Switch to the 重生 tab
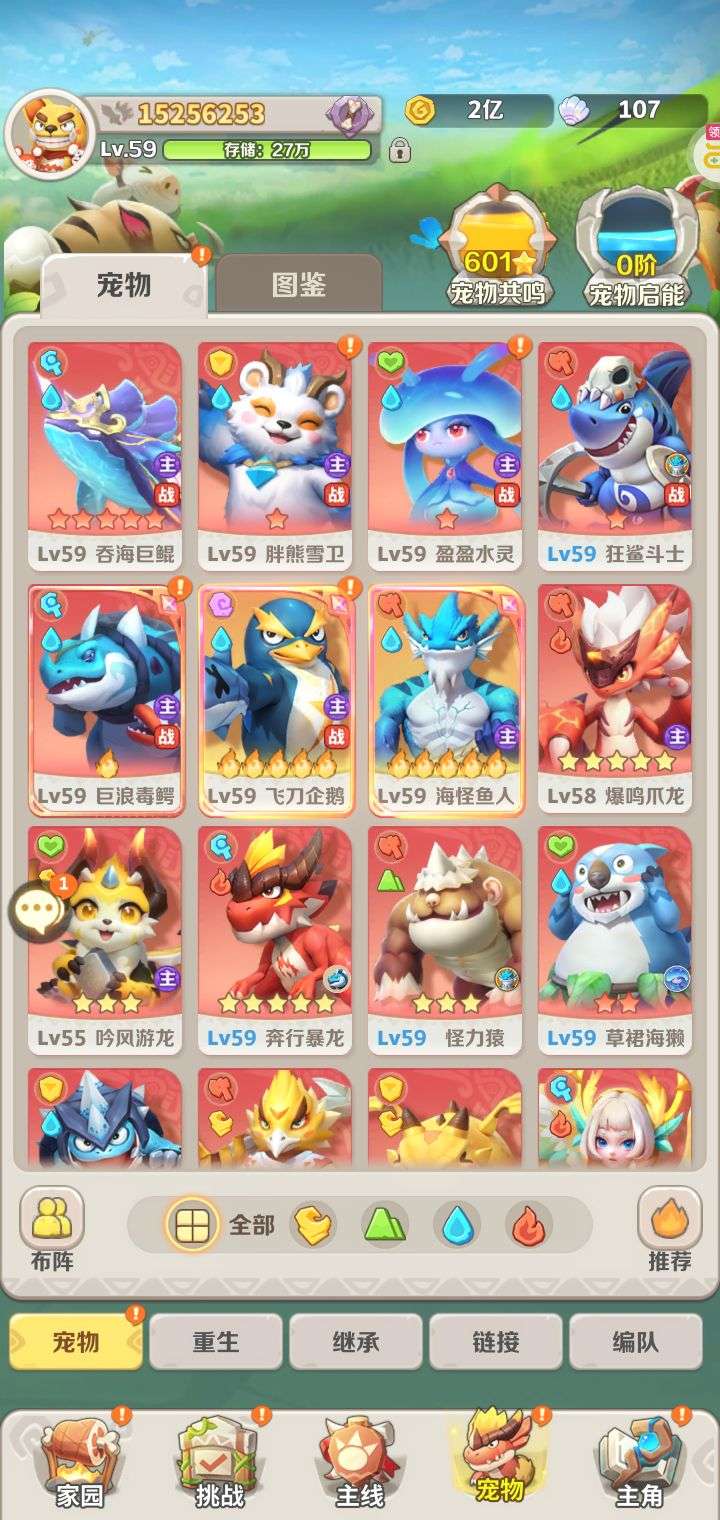 pos(216,1341)
